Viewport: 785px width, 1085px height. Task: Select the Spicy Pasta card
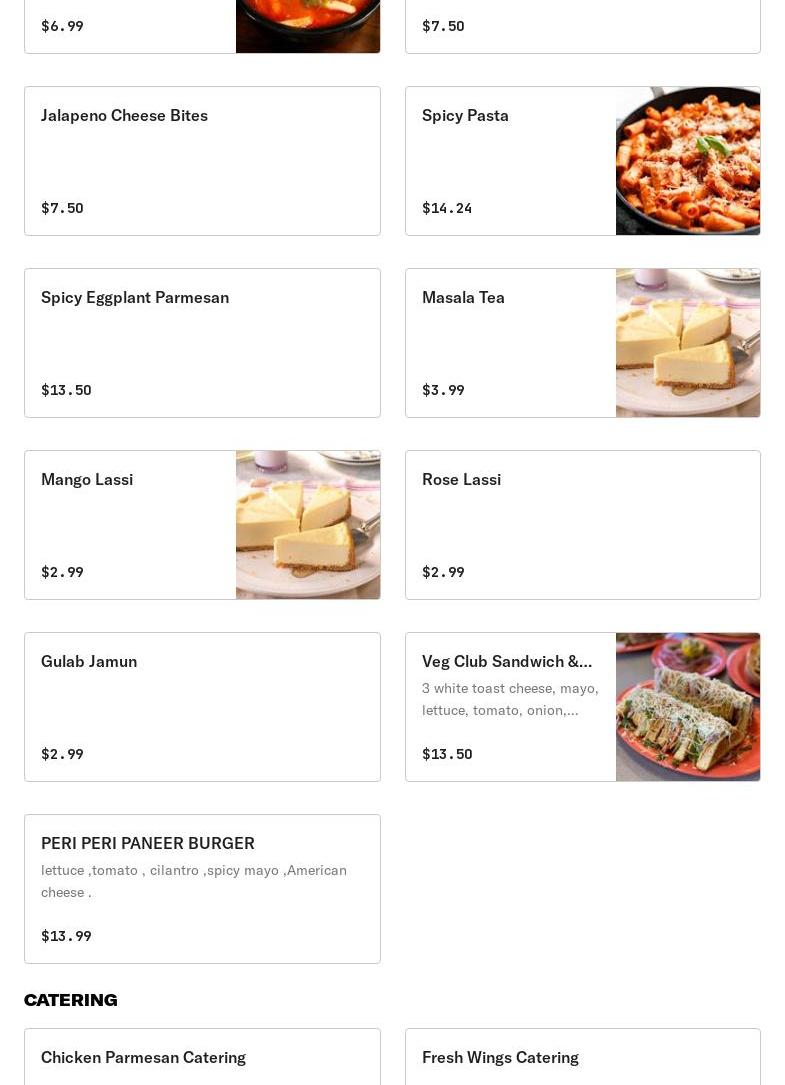coord(582,161)
